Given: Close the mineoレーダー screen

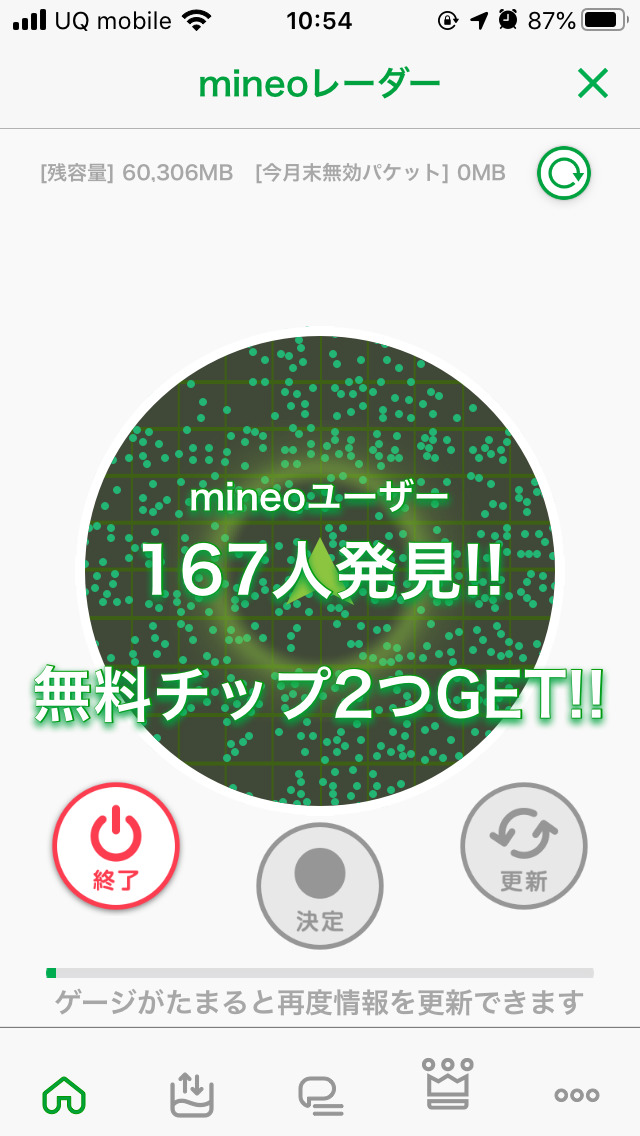Looking at the screenshot, I should [x=592, y=84].
